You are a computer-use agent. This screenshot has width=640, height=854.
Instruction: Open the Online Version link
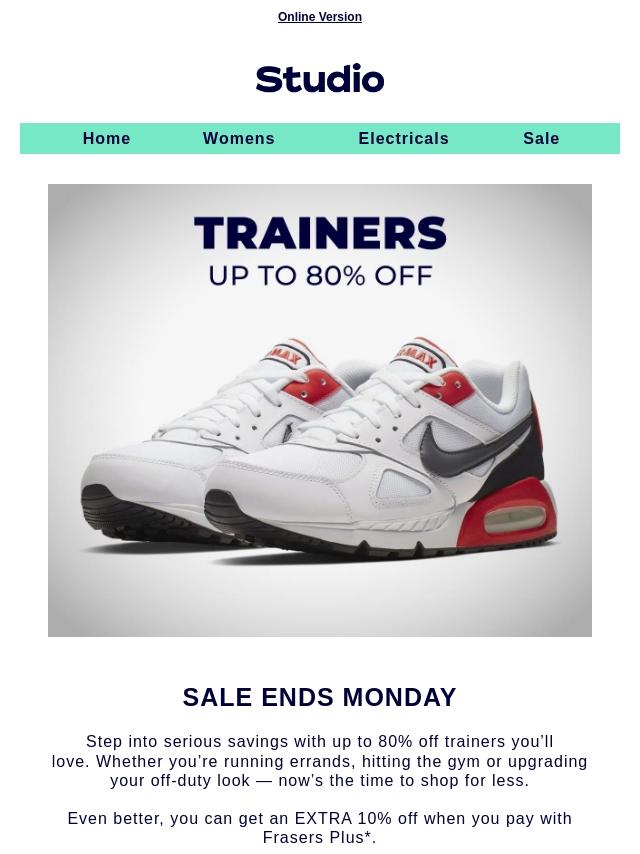click(x=320, y=17)
